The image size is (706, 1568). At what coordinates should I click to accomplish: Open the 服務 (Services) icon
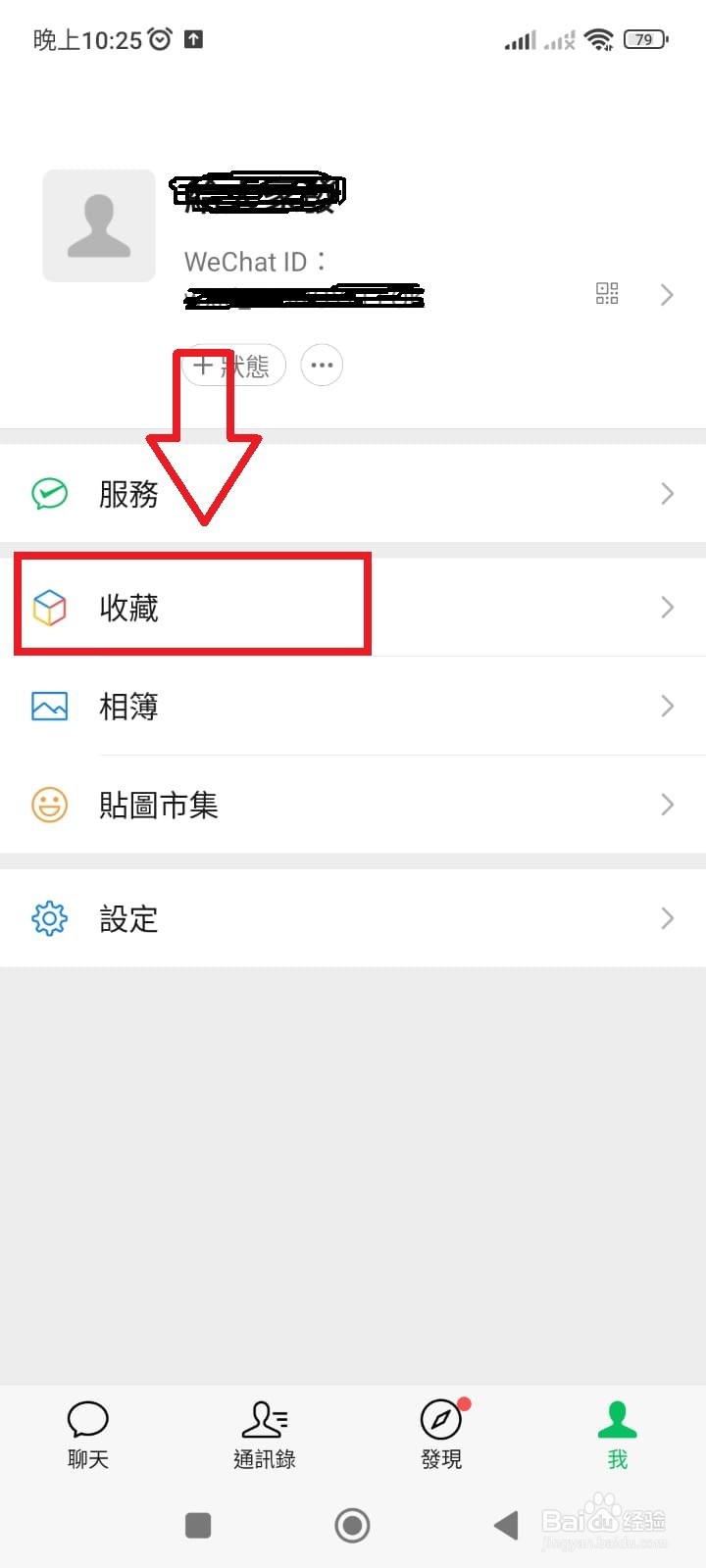click(x=49, y=495)
